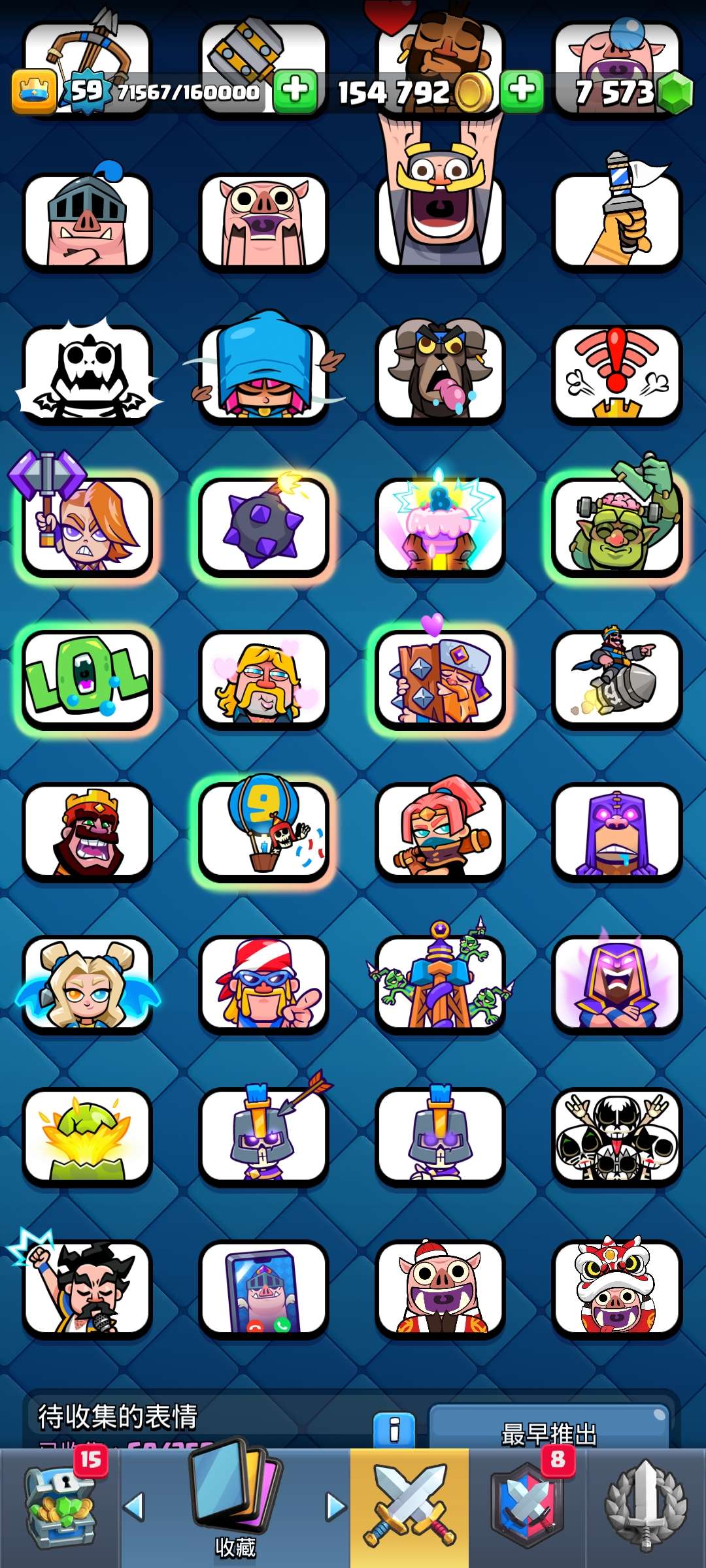Select the number 9 hot air balloon emote
The height and width of the screenshot is (1568, 706).
pyautogui.click(x=263, y=830)
